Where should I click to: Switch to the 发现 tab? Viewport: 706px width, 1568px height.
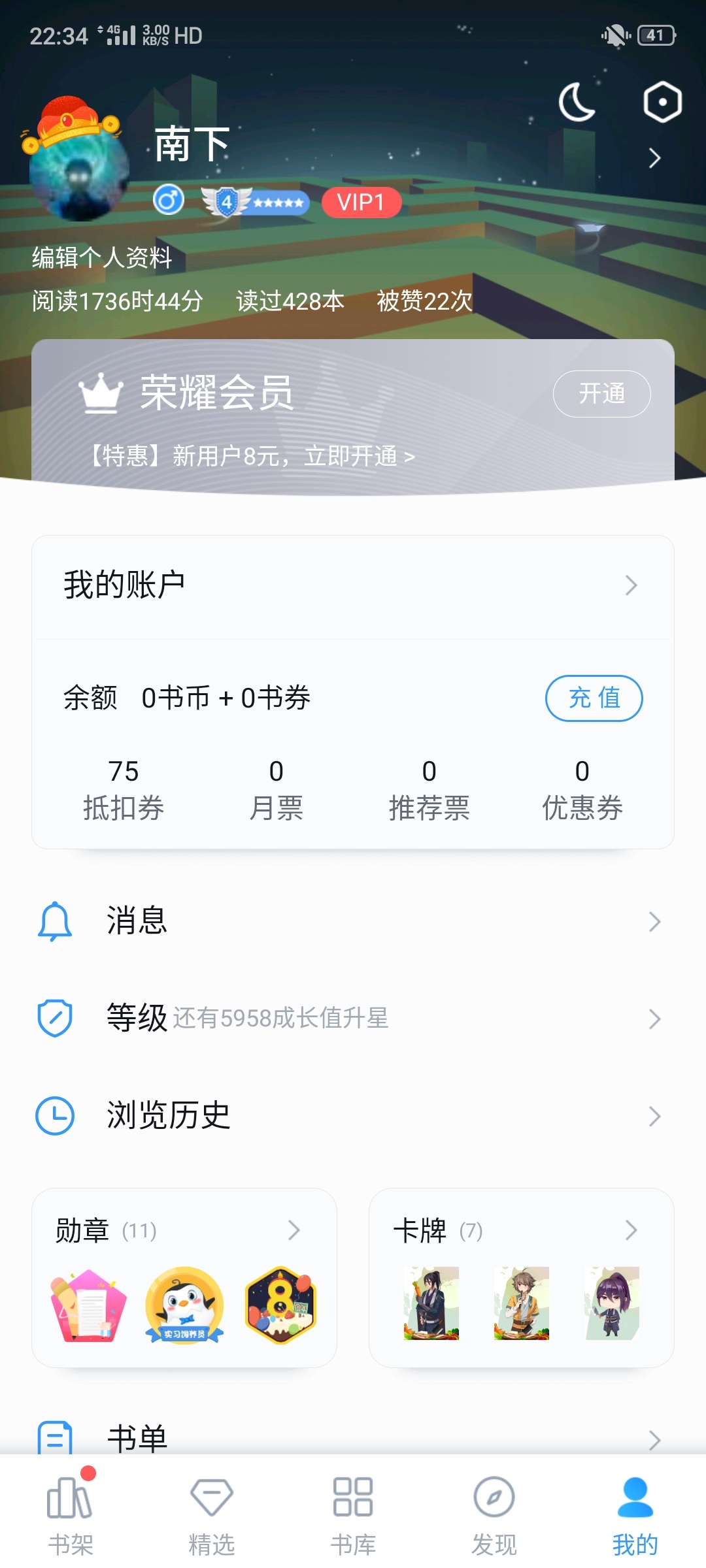coord(494,1516)
